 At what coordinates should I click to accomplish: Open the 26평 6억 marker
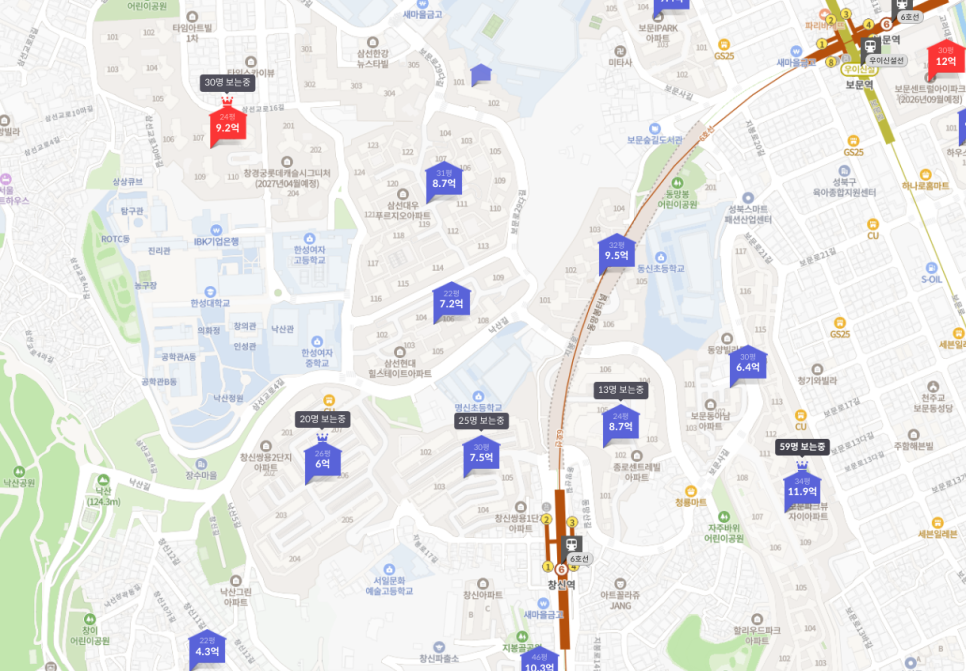323,460
